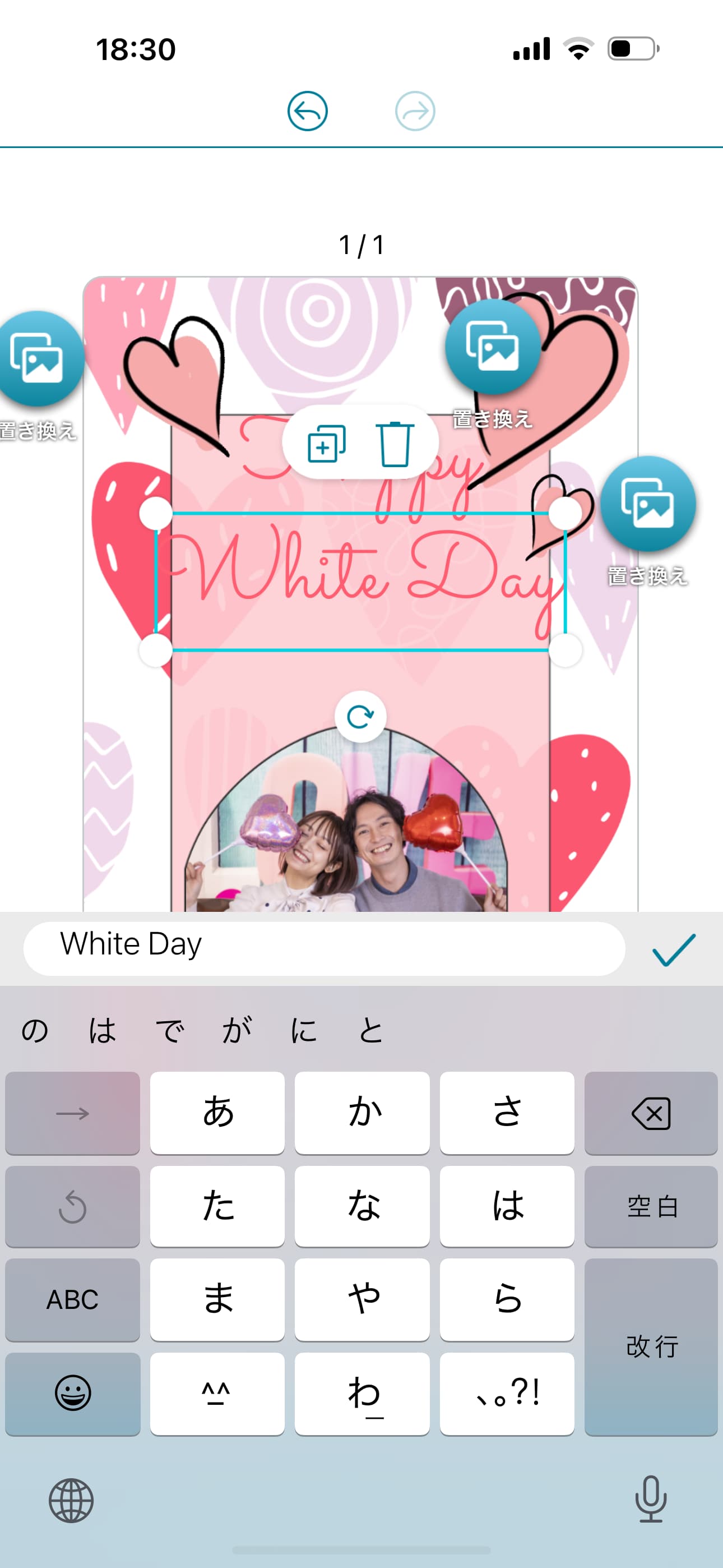Type the あ key
Screen dimensions: 723x1568
[217, 1113]
